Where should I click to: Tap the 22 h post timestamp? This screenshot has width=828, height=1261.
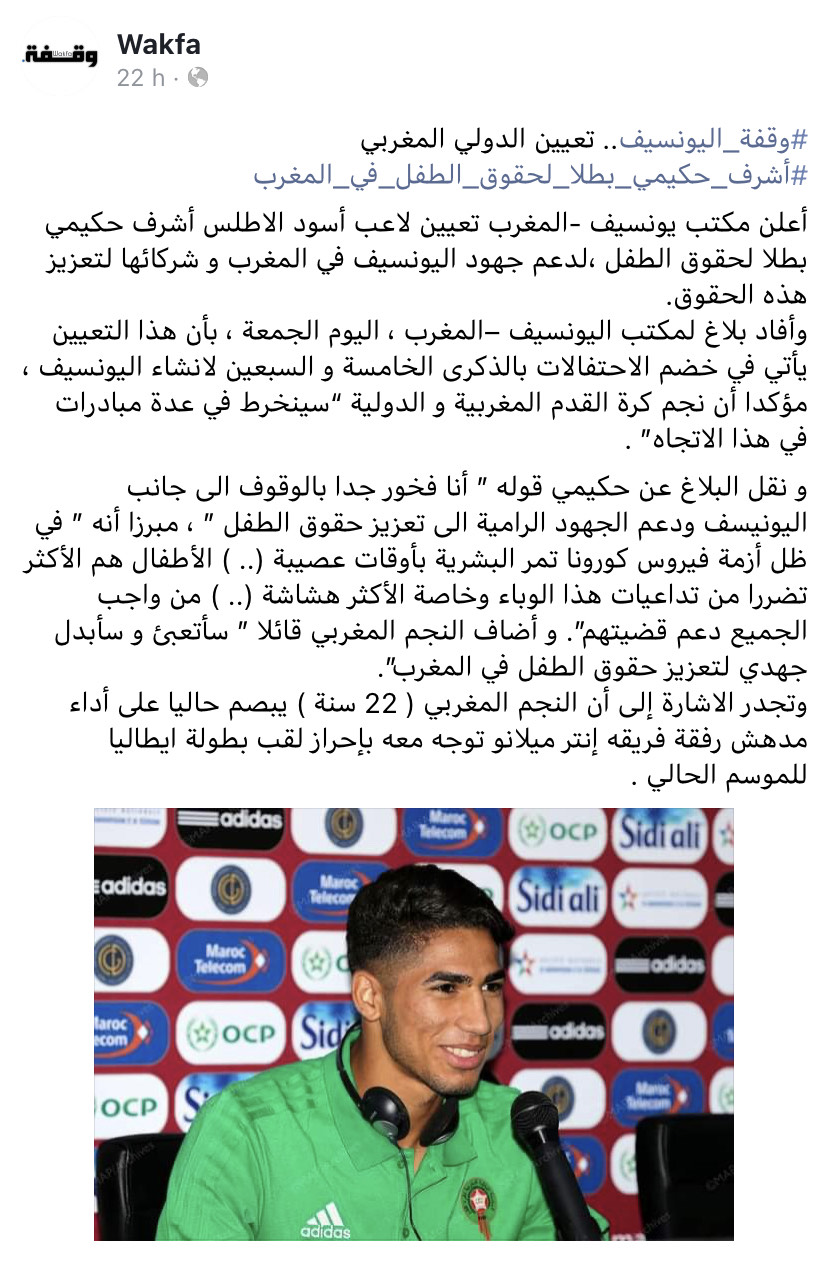click(140, 78)
